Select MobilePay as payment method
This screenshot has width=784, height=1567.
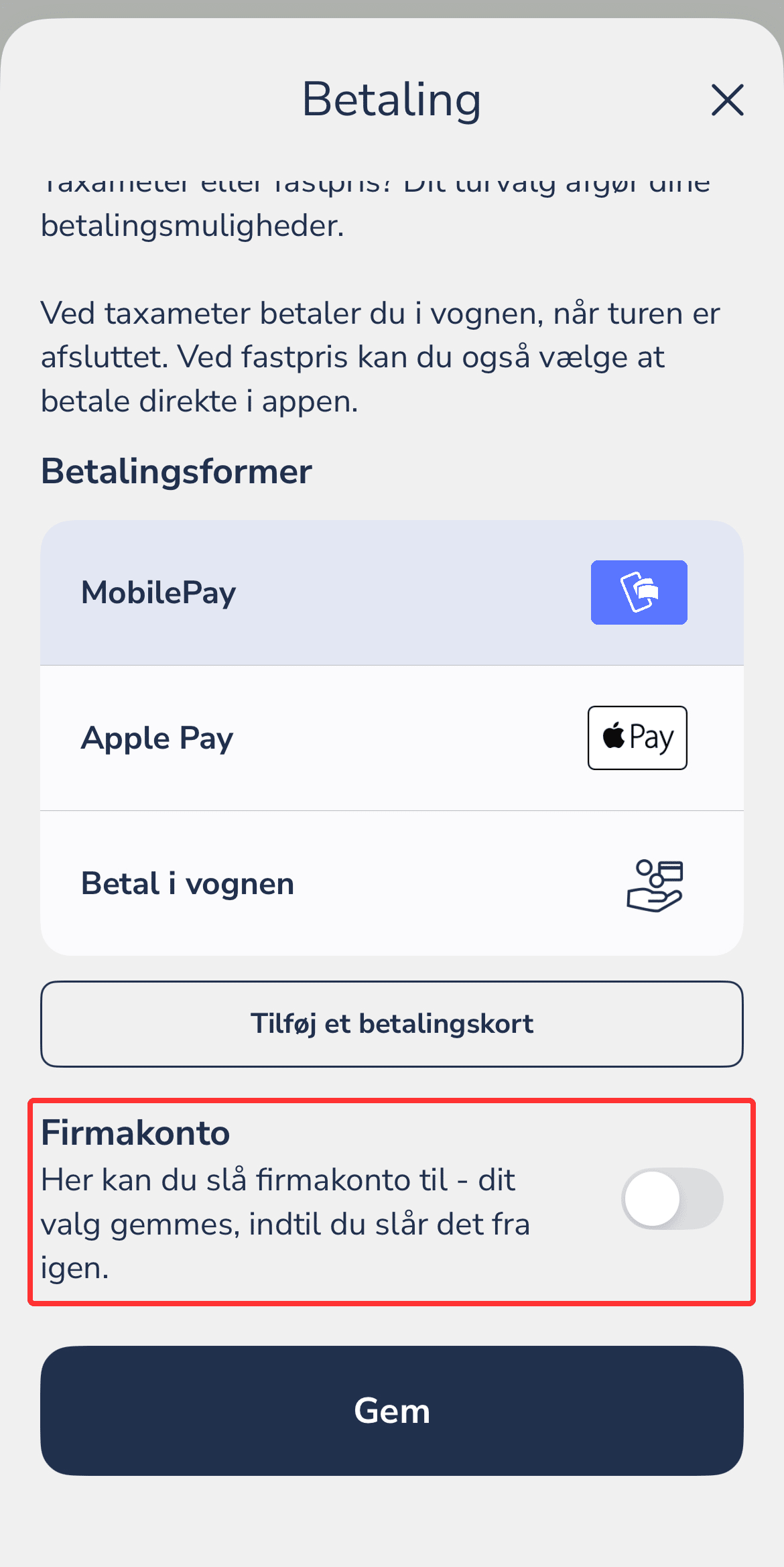pos(391,593)
